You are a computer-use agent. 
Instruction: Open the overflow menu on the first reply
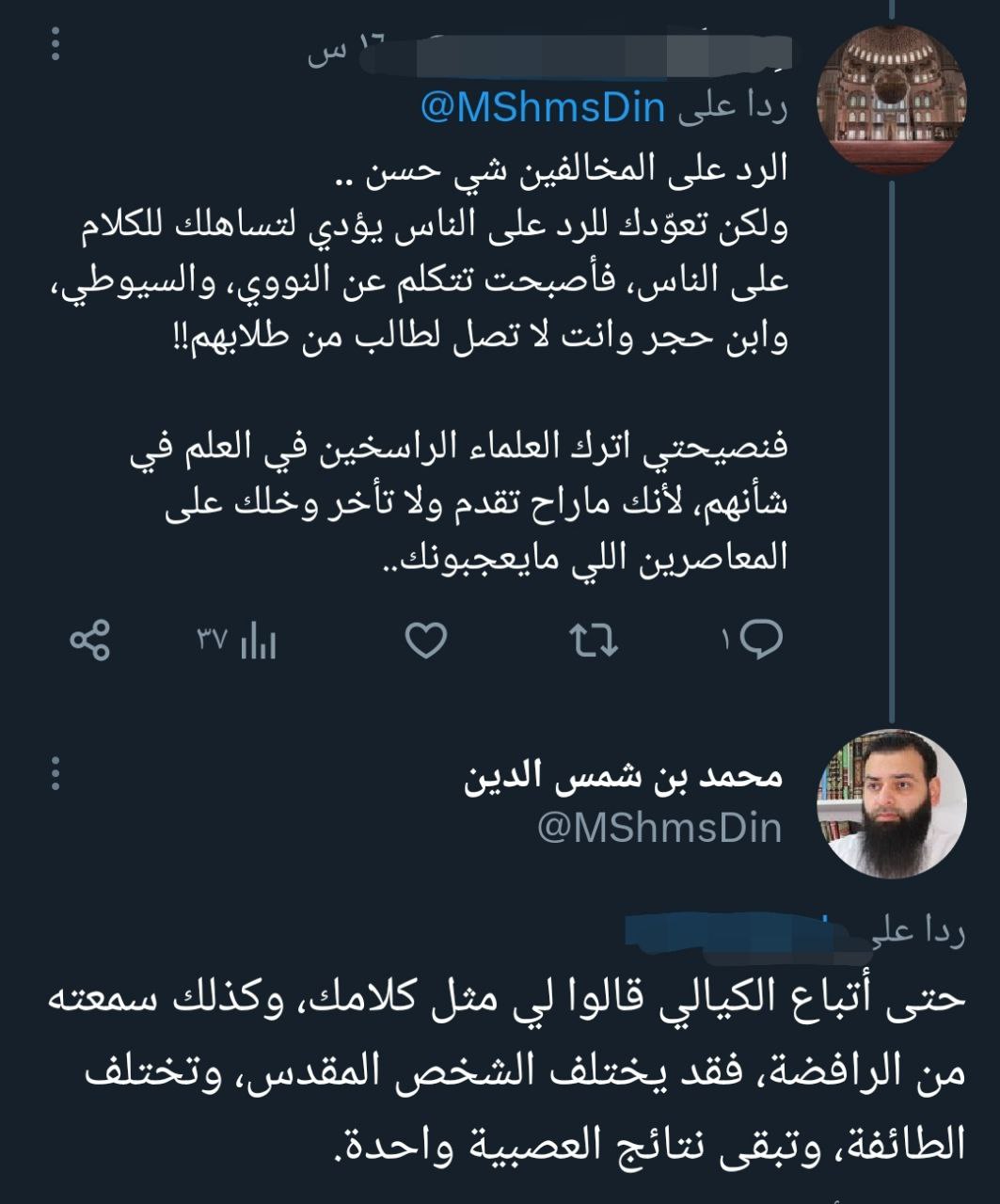56,44
